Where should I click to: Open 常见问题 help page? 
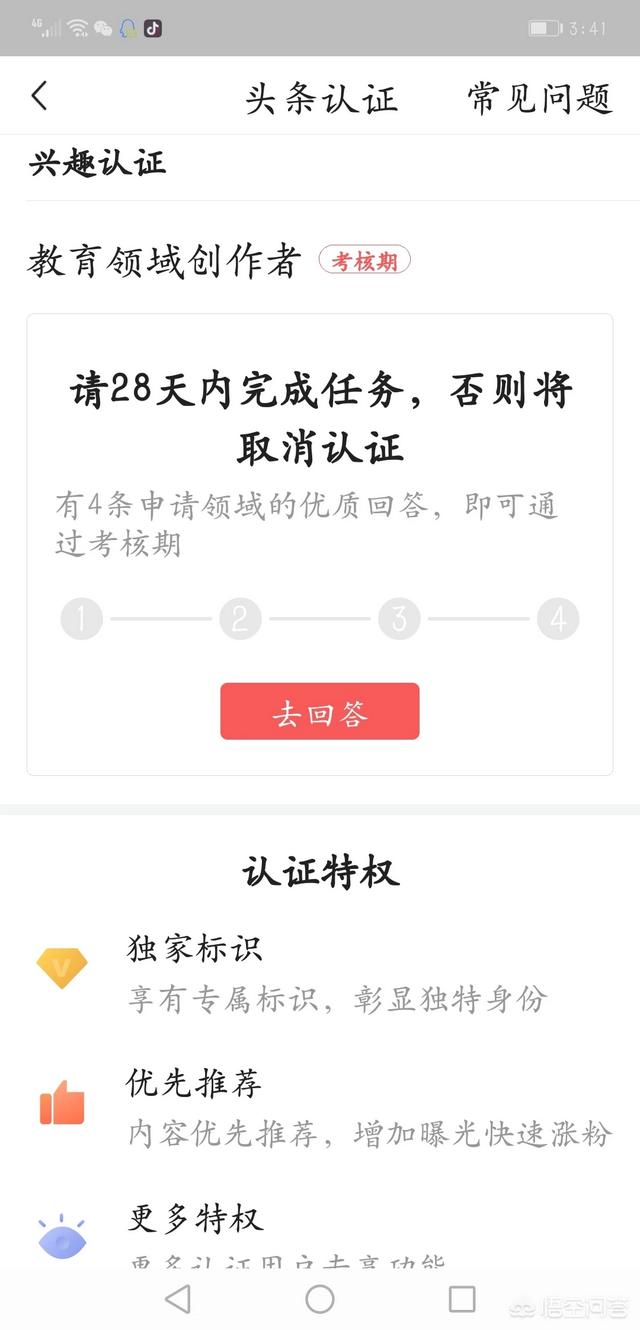[539, 98]
